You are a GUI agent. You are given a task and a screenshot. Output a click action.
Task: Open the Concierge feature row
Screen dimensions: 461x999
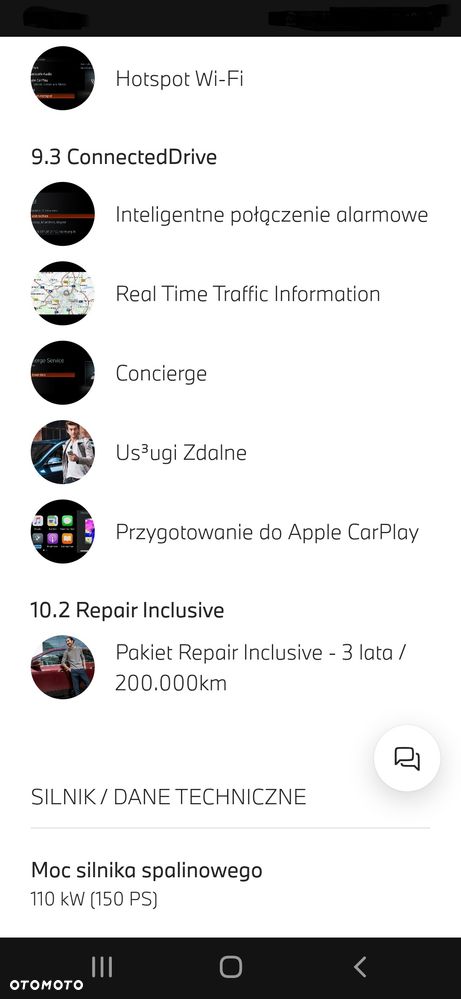tap(230, 373)
